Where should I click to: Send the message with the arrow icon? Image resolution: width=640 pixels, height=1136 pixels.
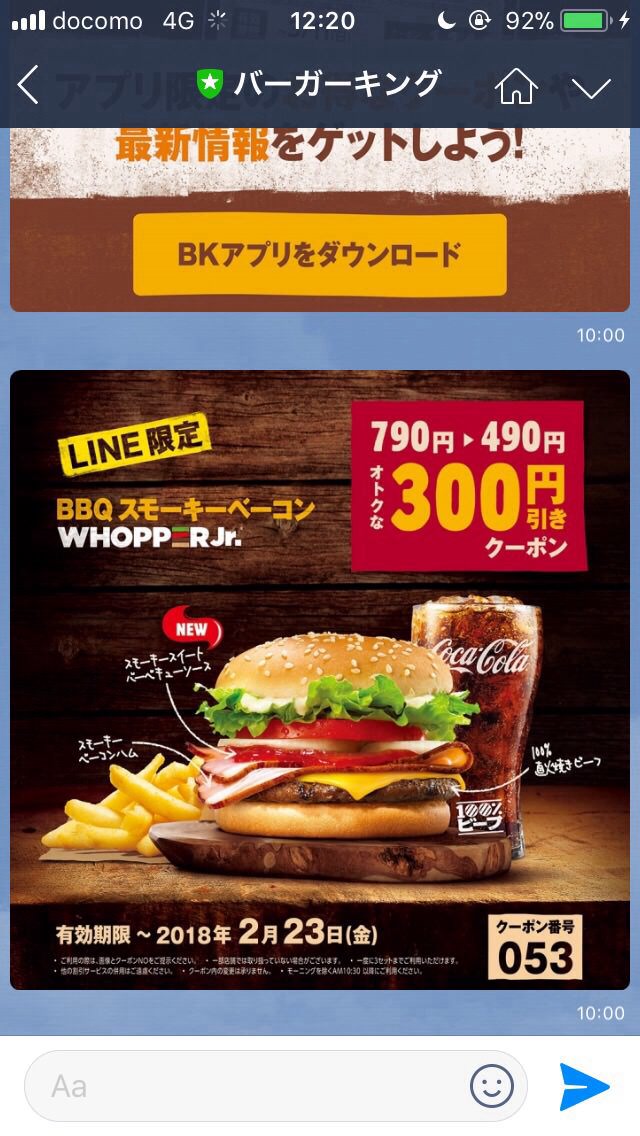585,1086
